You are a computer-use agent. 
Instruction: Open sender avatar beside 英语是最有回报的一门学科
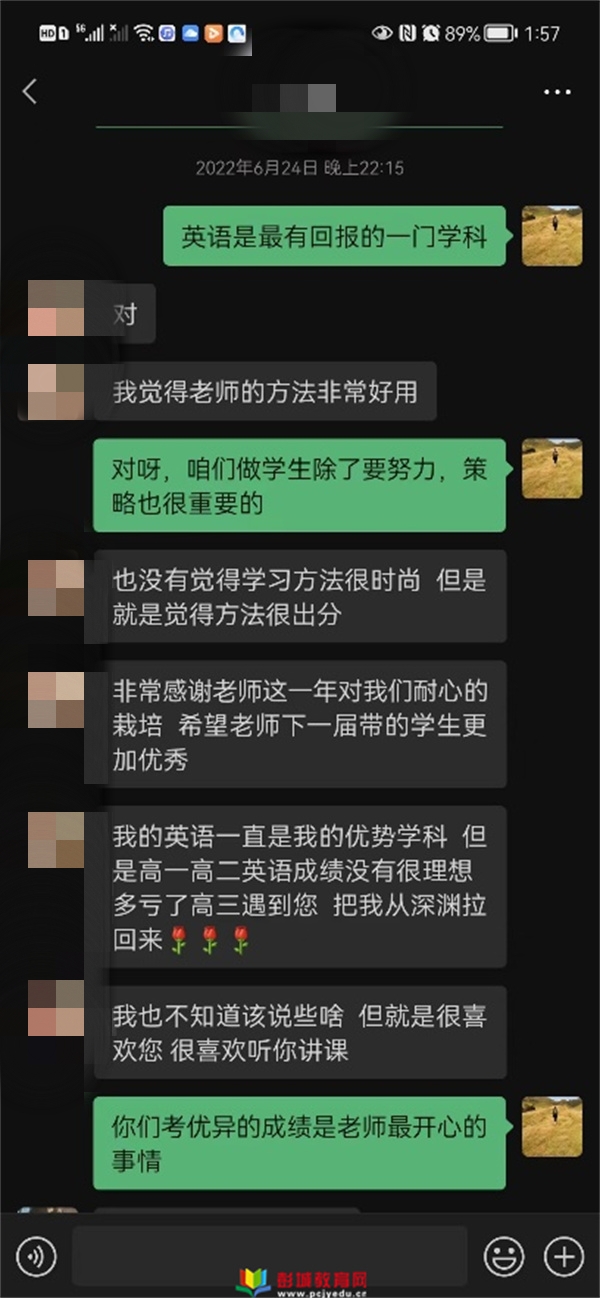[x=552, y=236]
